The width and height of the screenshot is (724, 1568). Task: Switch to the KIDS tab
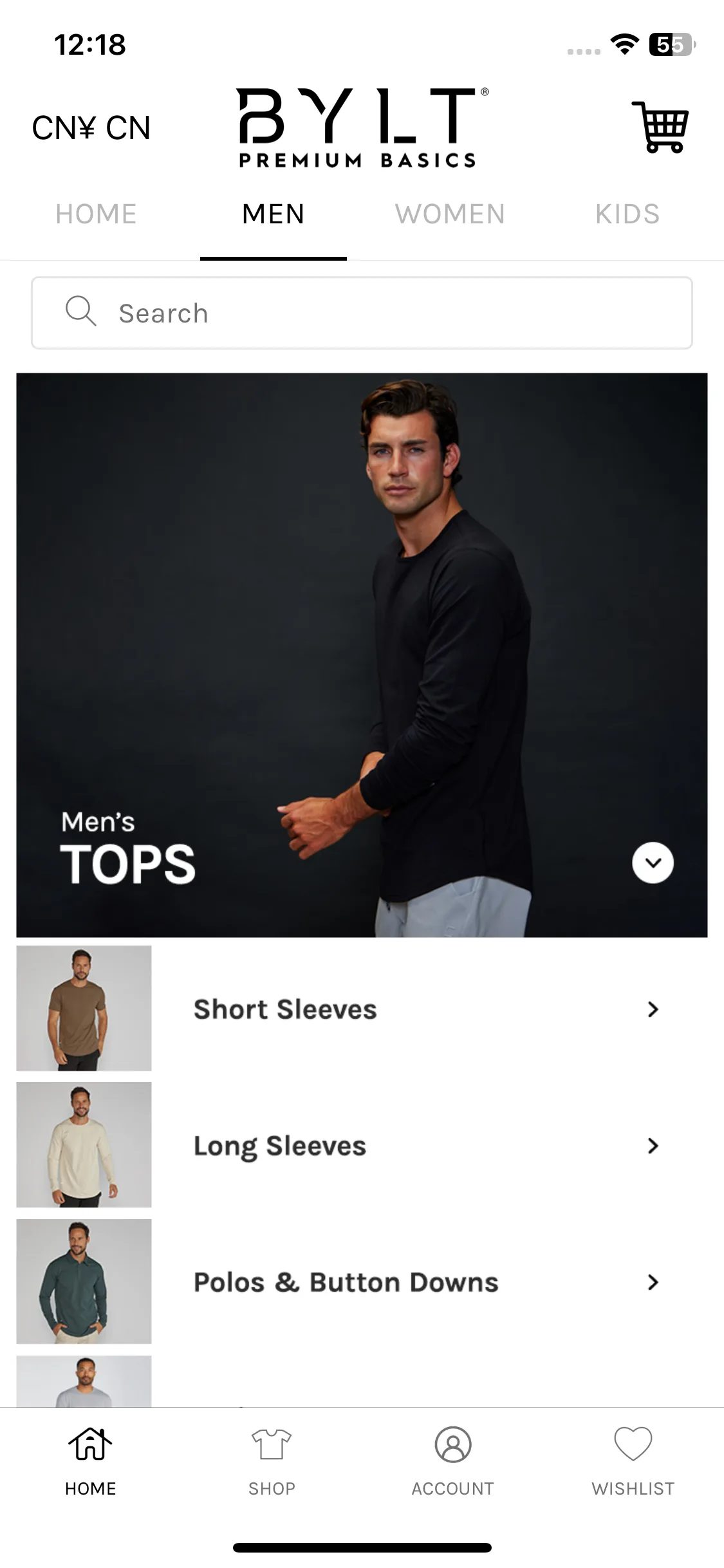click(627, 214)
